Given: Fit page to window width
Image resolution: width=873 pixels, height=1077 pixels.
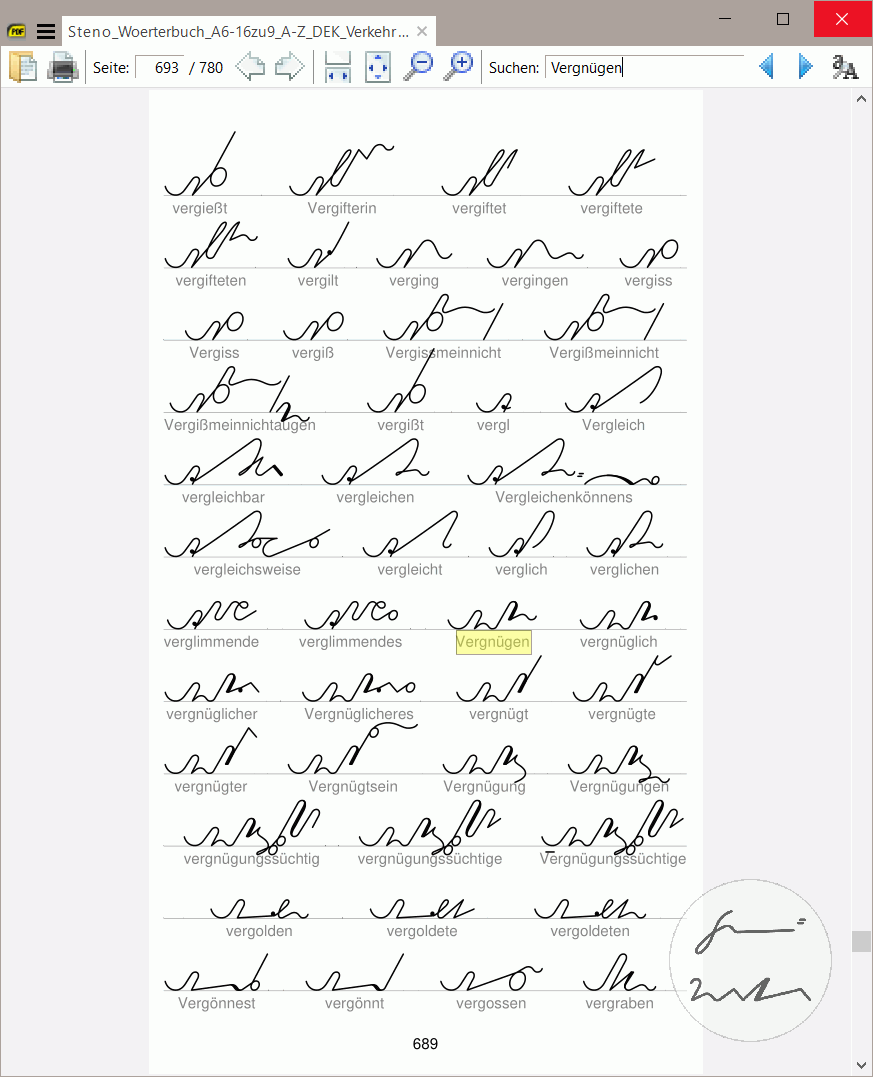Looking at the screenshot, I should 338,67.
